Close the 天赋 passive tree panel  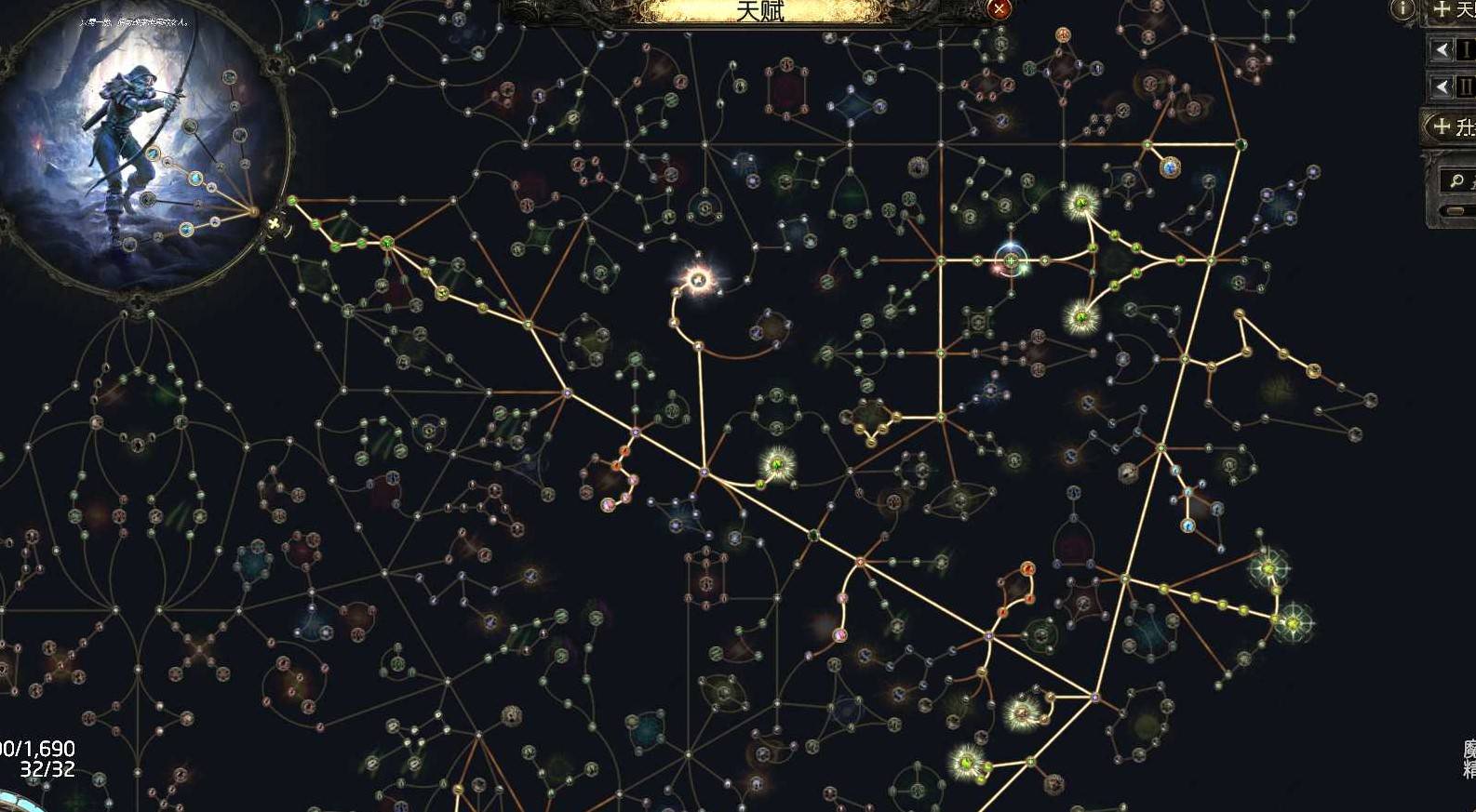(999, 9)
